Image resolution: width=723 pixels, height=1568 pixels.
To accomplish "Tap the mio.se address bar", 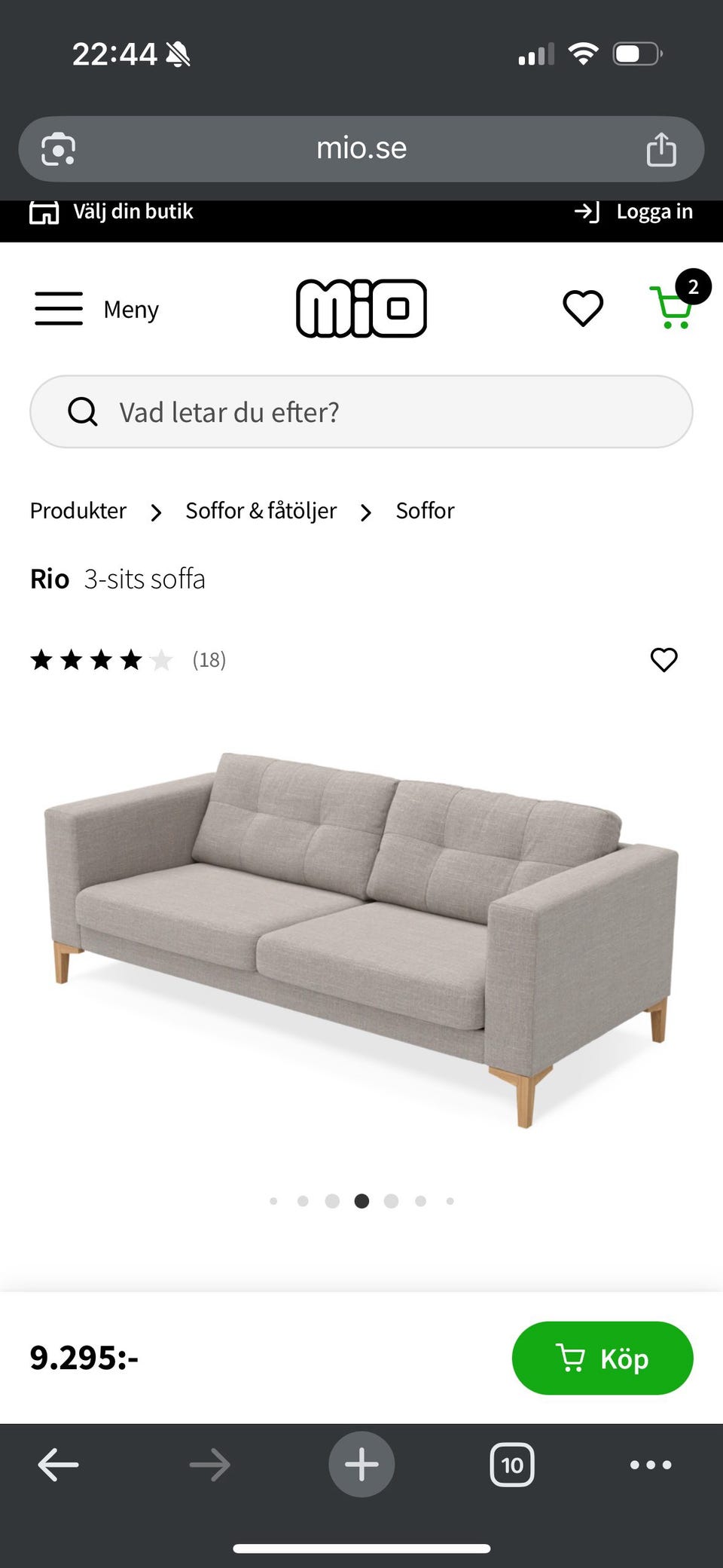I will (361, 148).
